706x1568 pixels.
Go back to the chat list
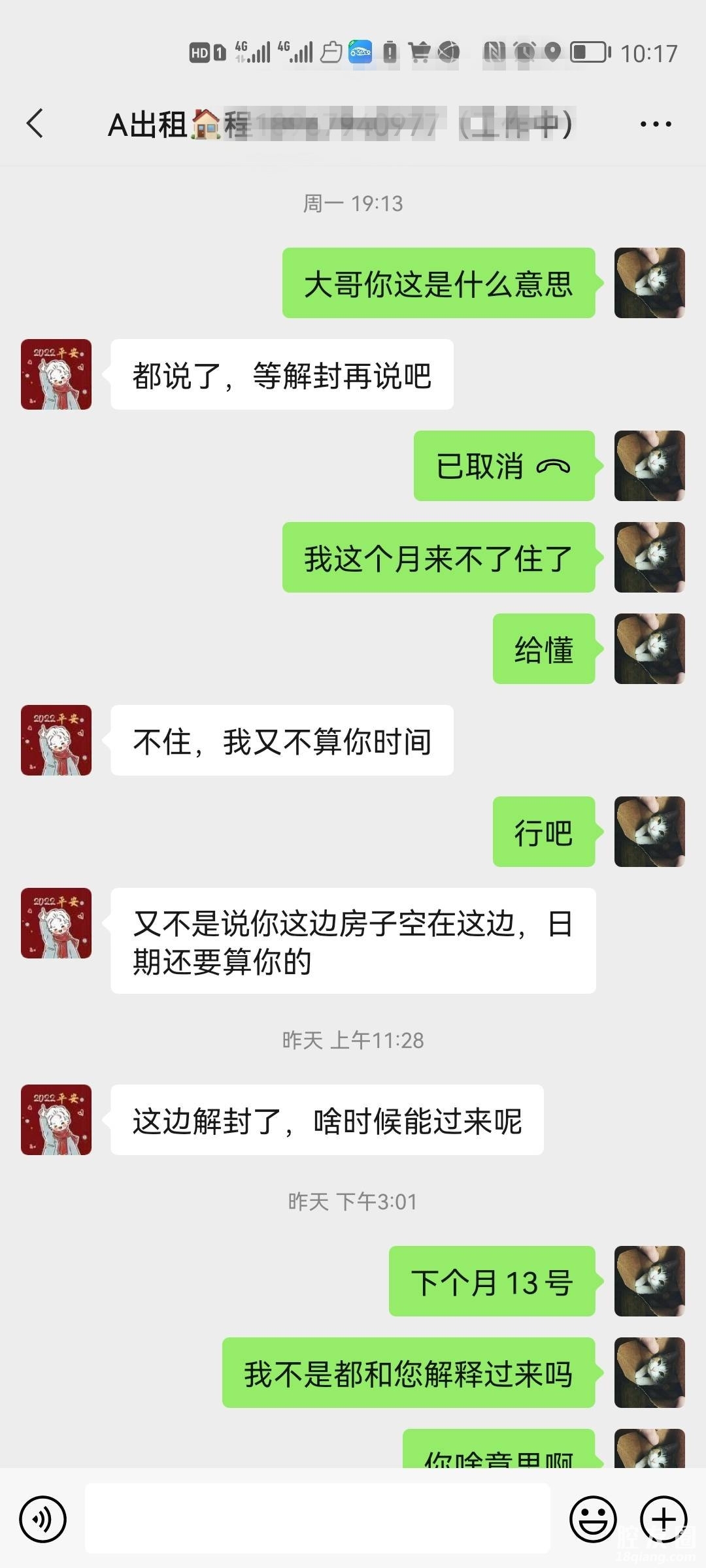coord(35,123)
